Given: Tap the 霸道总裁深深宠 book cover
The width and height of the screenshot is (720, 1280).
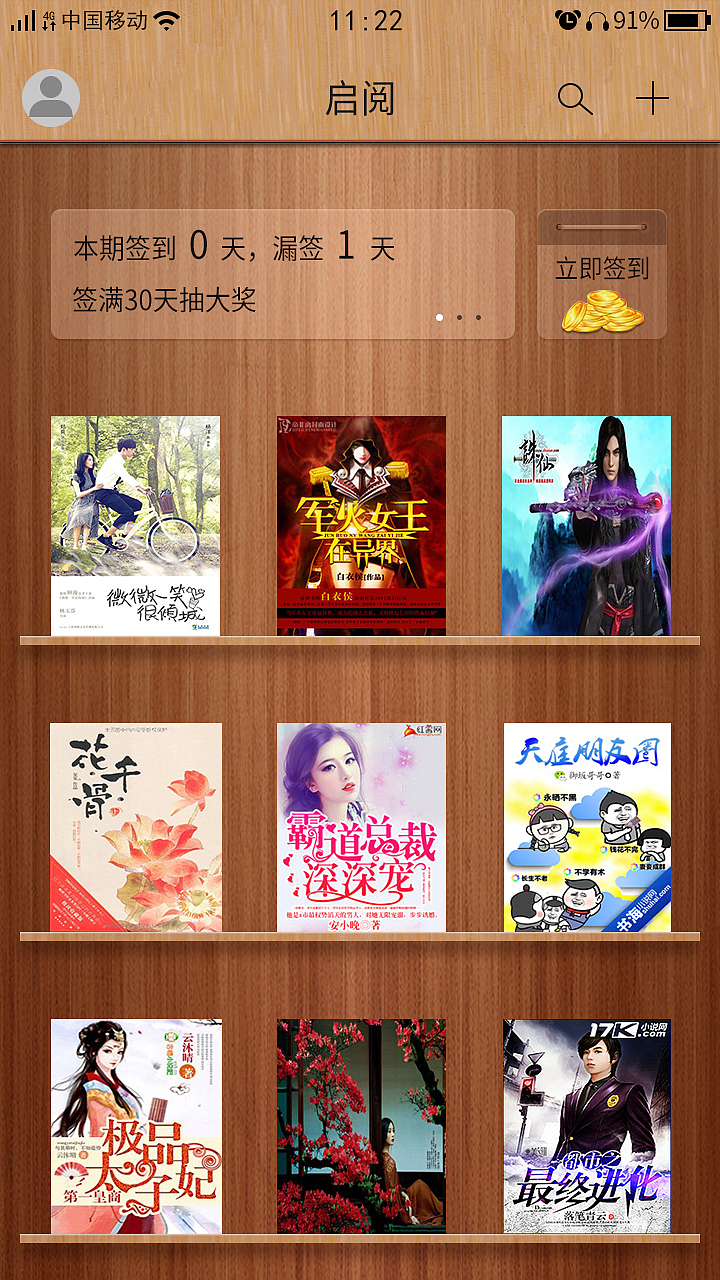Looking at the screenshot, I should point(361,827).
